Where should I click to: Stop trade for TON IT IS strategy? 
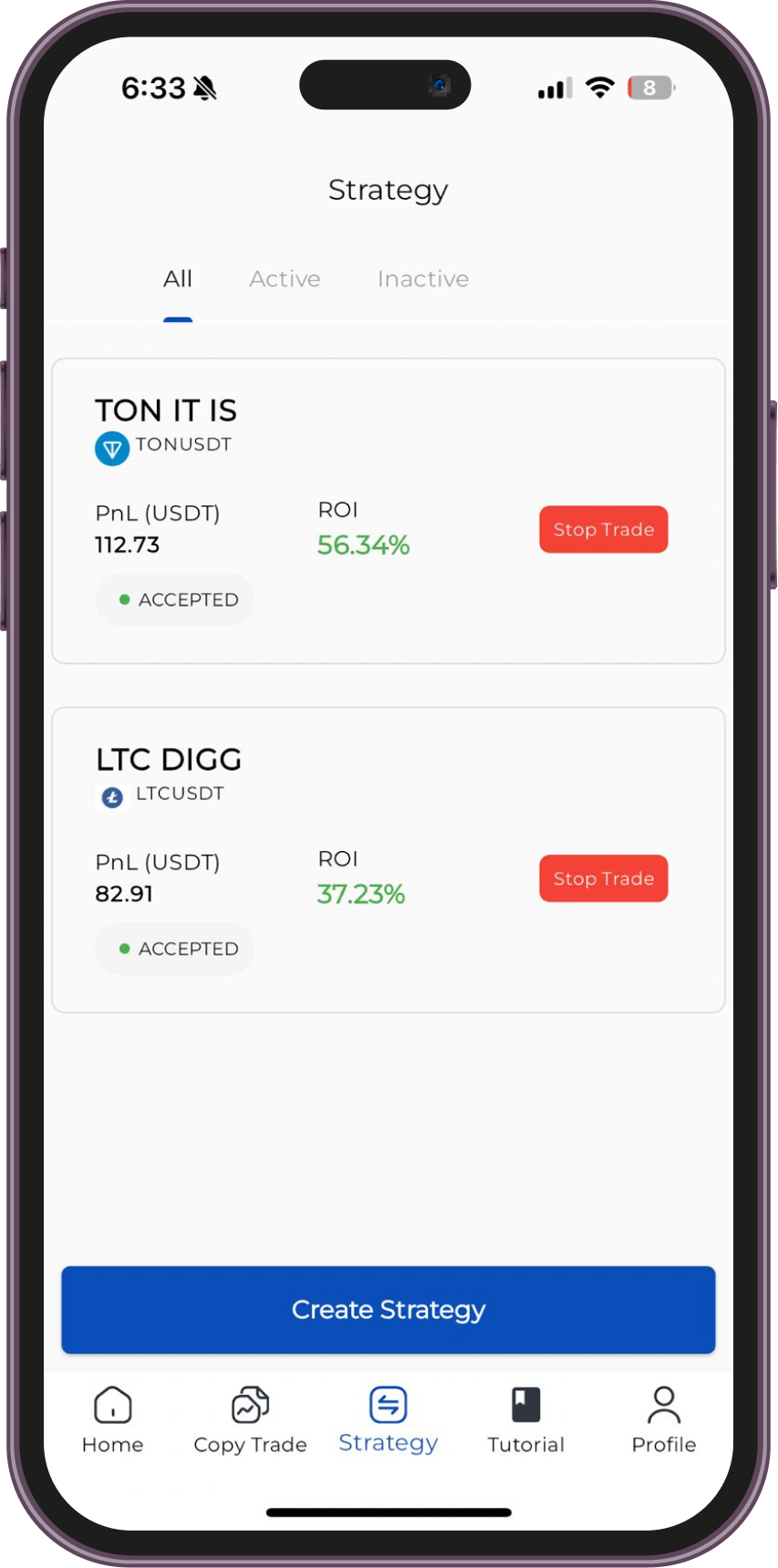click(603, 530)
